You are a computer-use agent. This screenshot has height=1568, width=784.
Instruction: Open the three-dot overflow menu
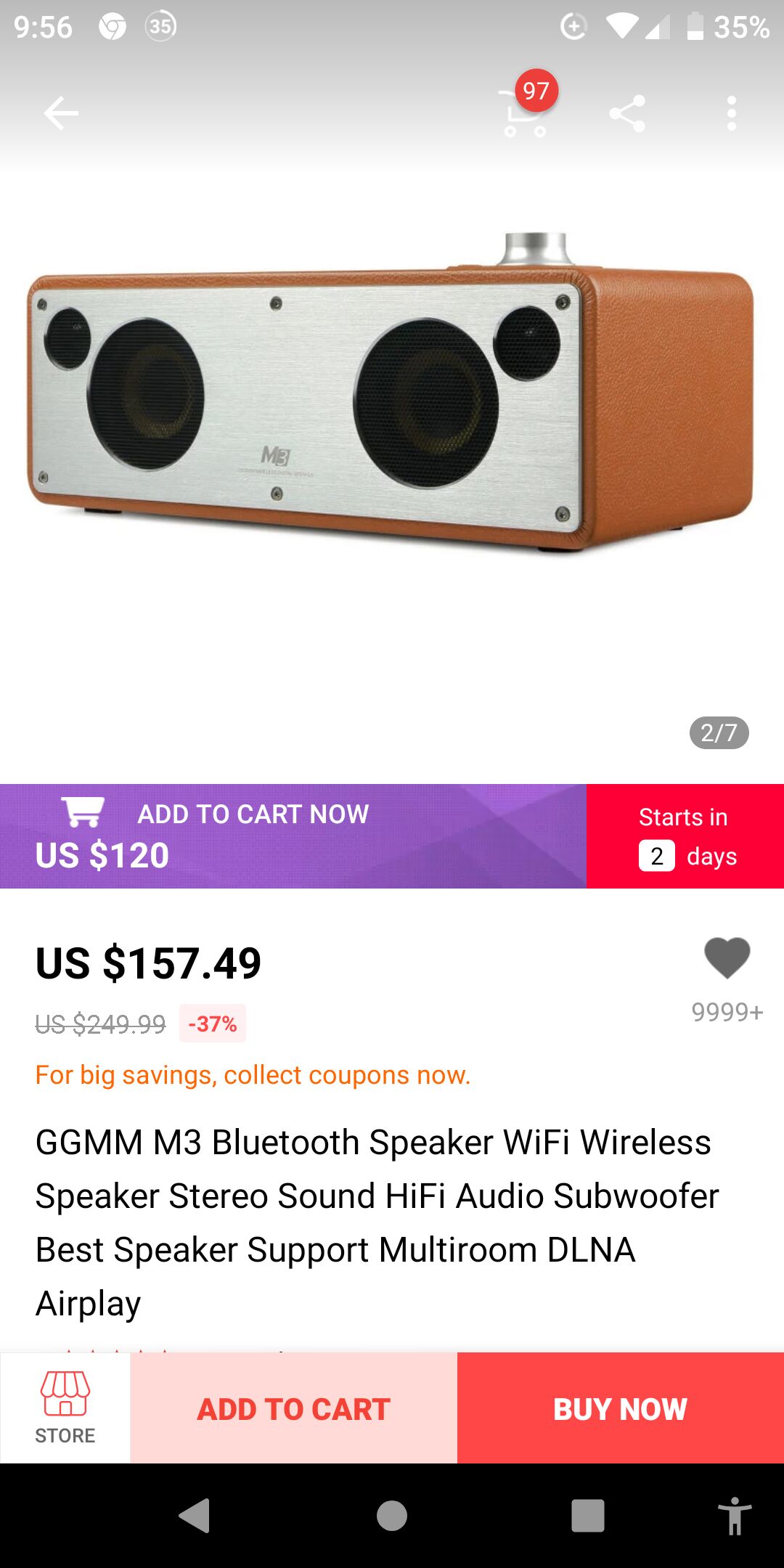[731, 113]
